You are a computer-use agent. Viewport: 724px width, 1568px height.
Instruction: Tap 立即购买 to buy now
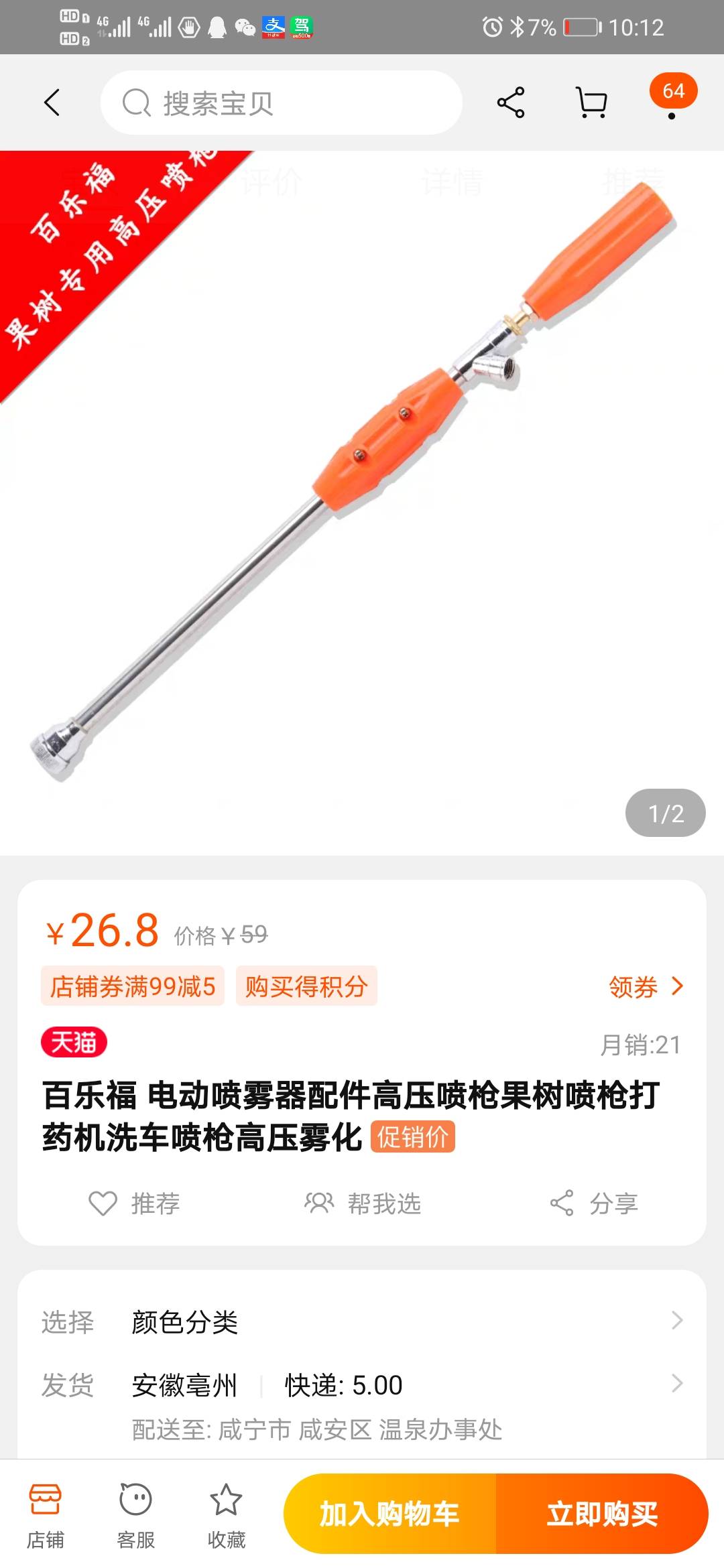pos(602,1514)
